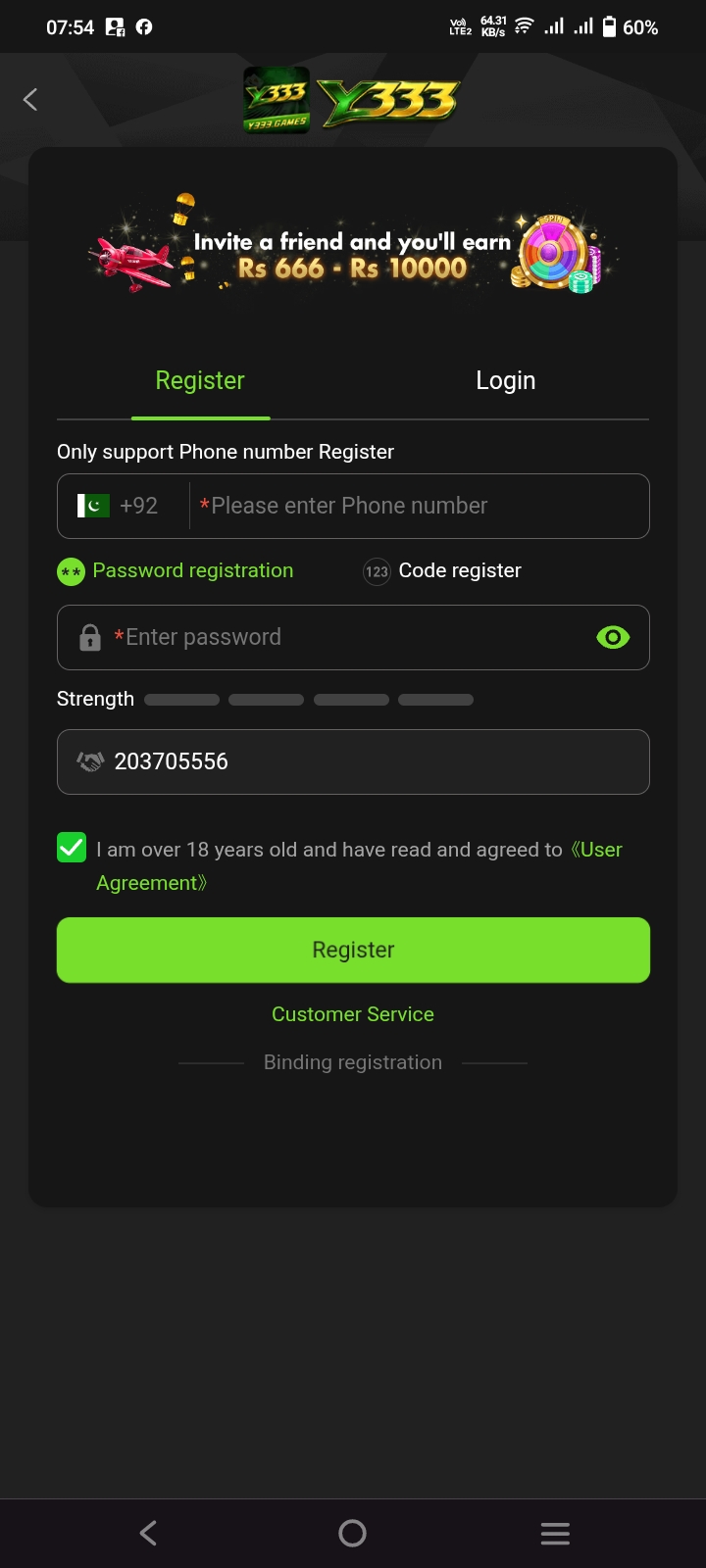This screenshot has height=1568, width=706.
Task: Open the +92 country code selector
Action: point(118,506)
